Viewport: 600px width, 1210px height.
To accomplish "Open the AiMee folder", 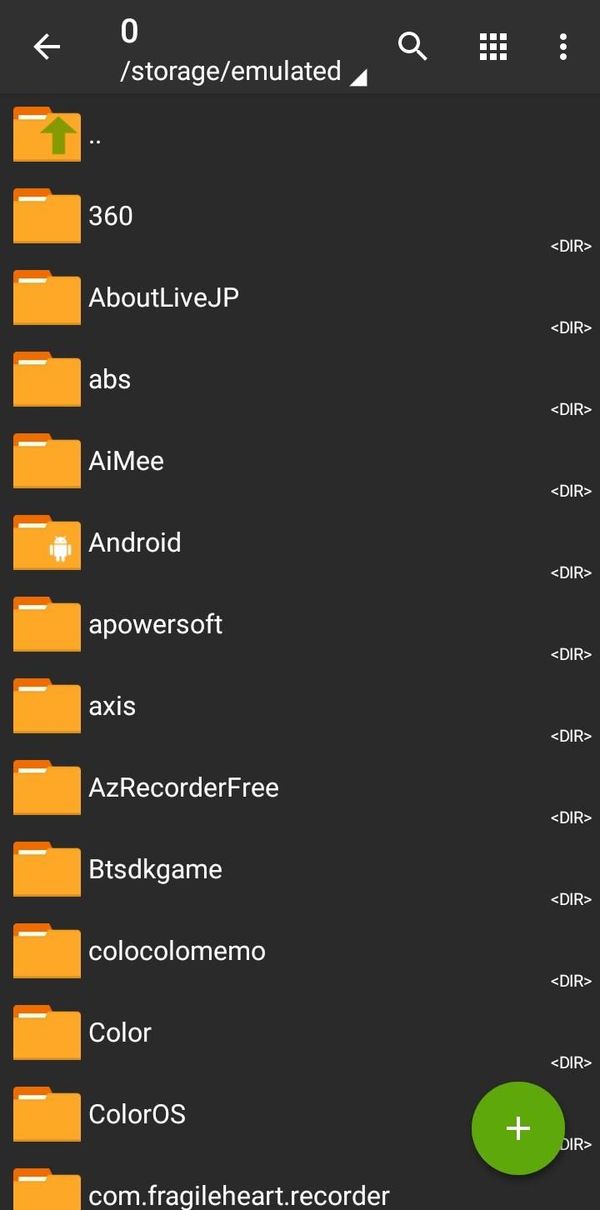I will tap(300, 462).
